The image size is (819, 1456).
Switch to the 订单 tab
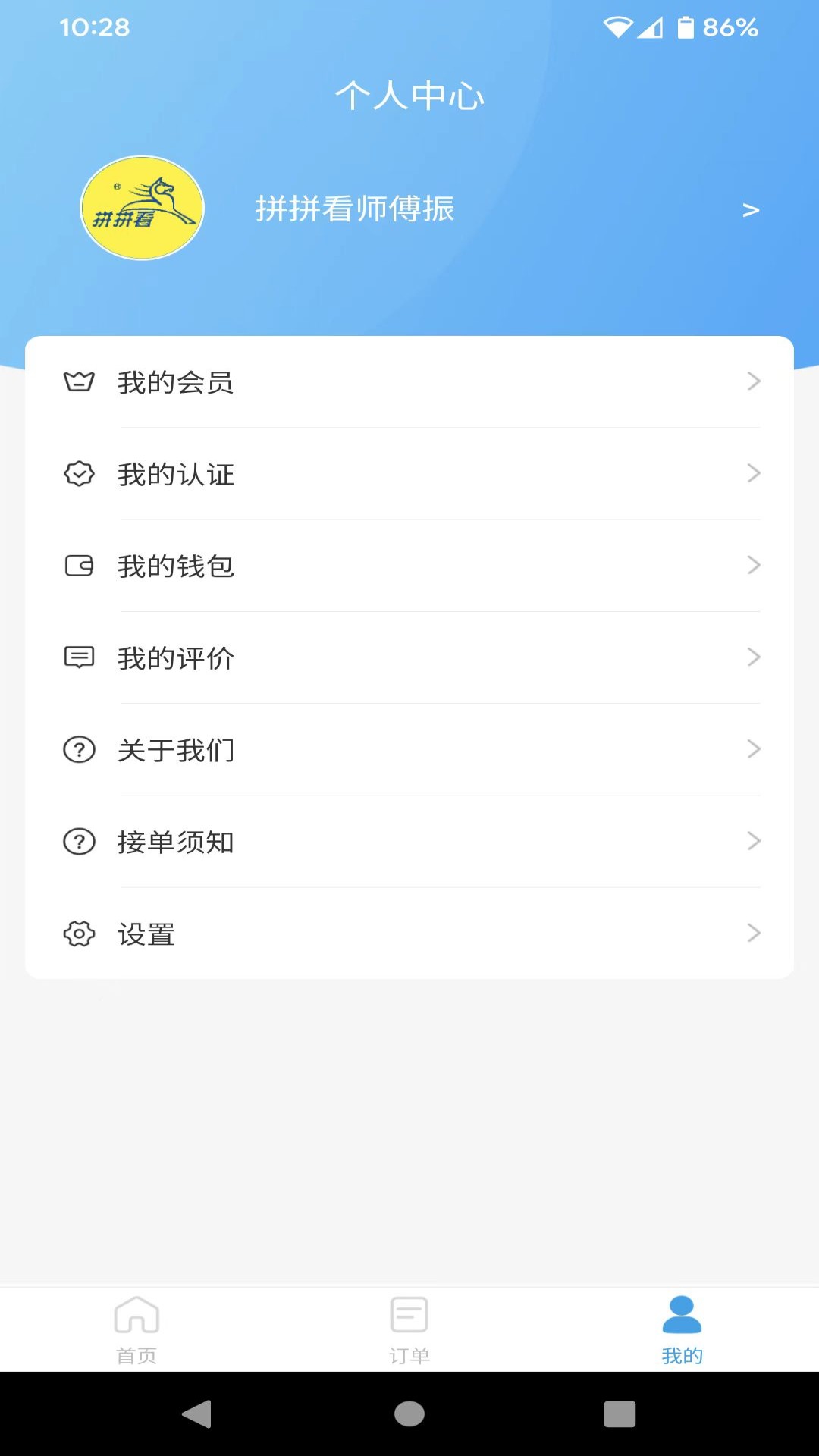click(409, 1329)
